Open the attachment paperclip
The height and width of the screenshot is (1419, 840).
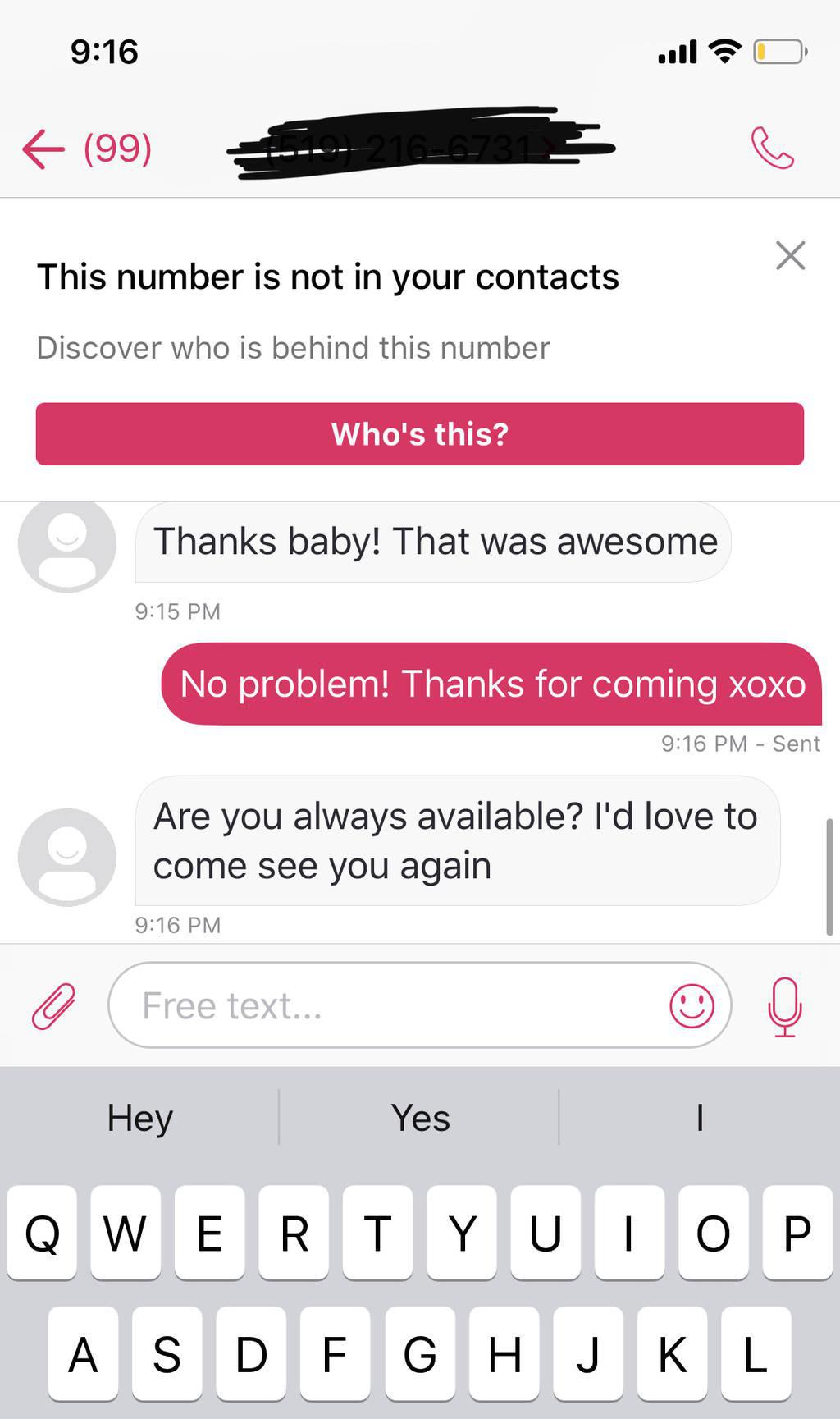53,1006
